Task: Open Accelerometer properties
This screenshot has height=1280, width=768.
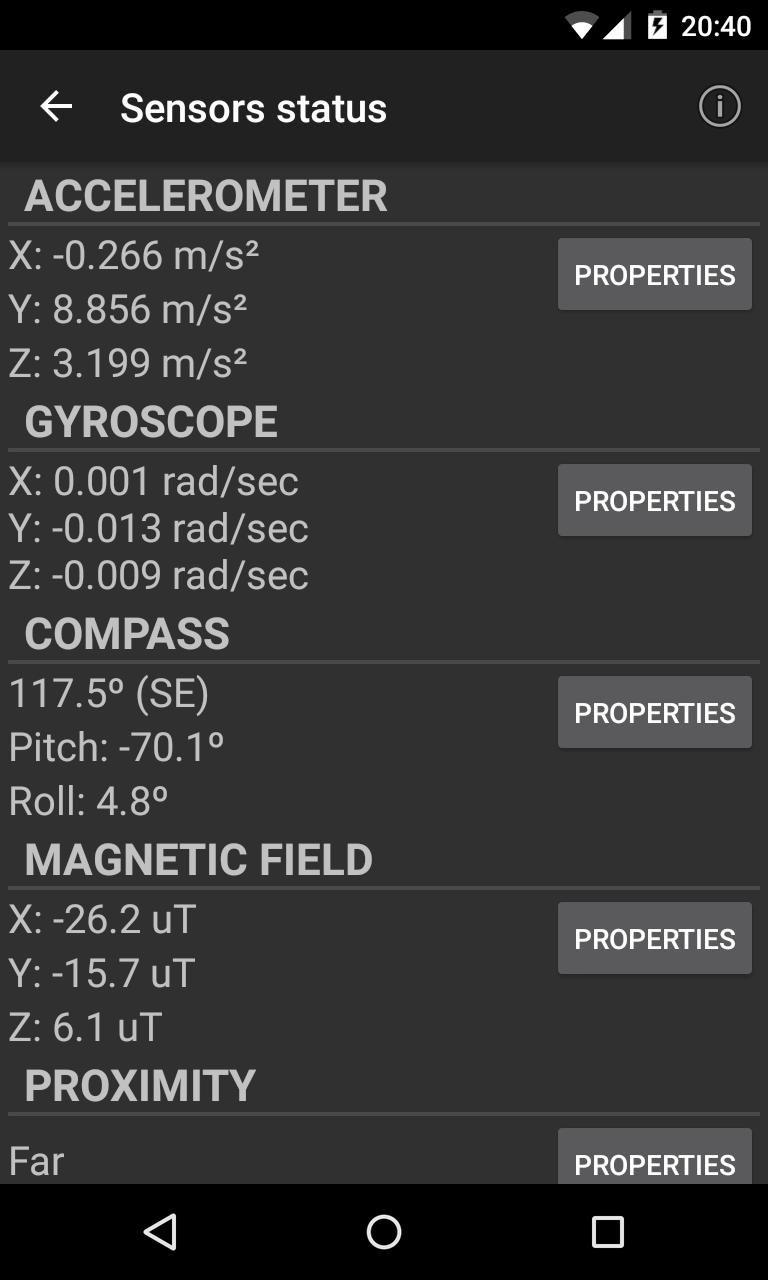Action: coord(654,275)
